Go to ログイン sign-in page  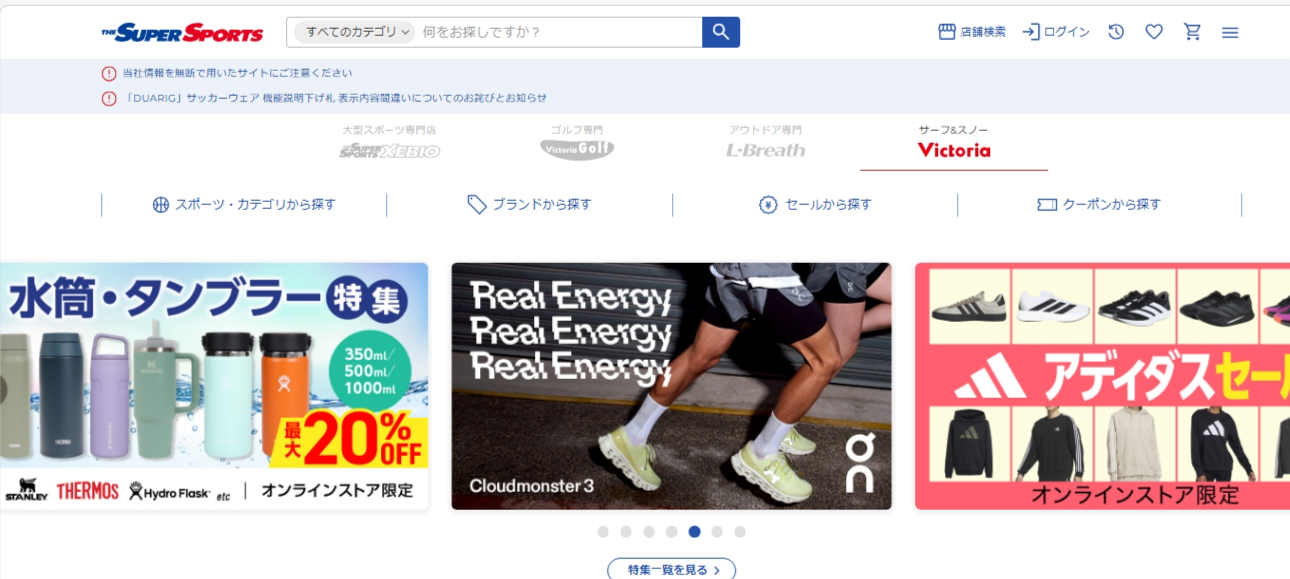click(1056, 32)
